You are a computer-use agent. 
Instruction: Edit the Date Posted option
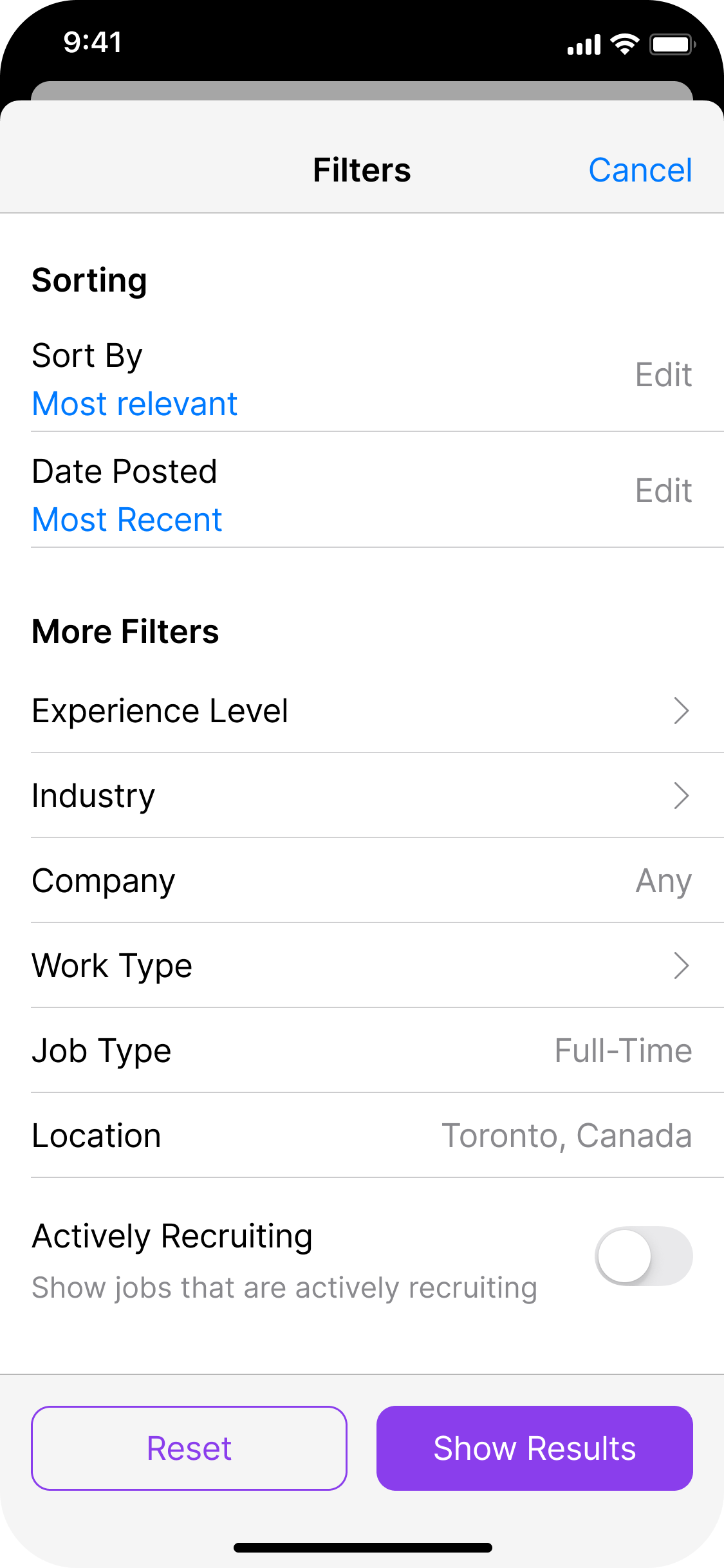tap(664, 490)
